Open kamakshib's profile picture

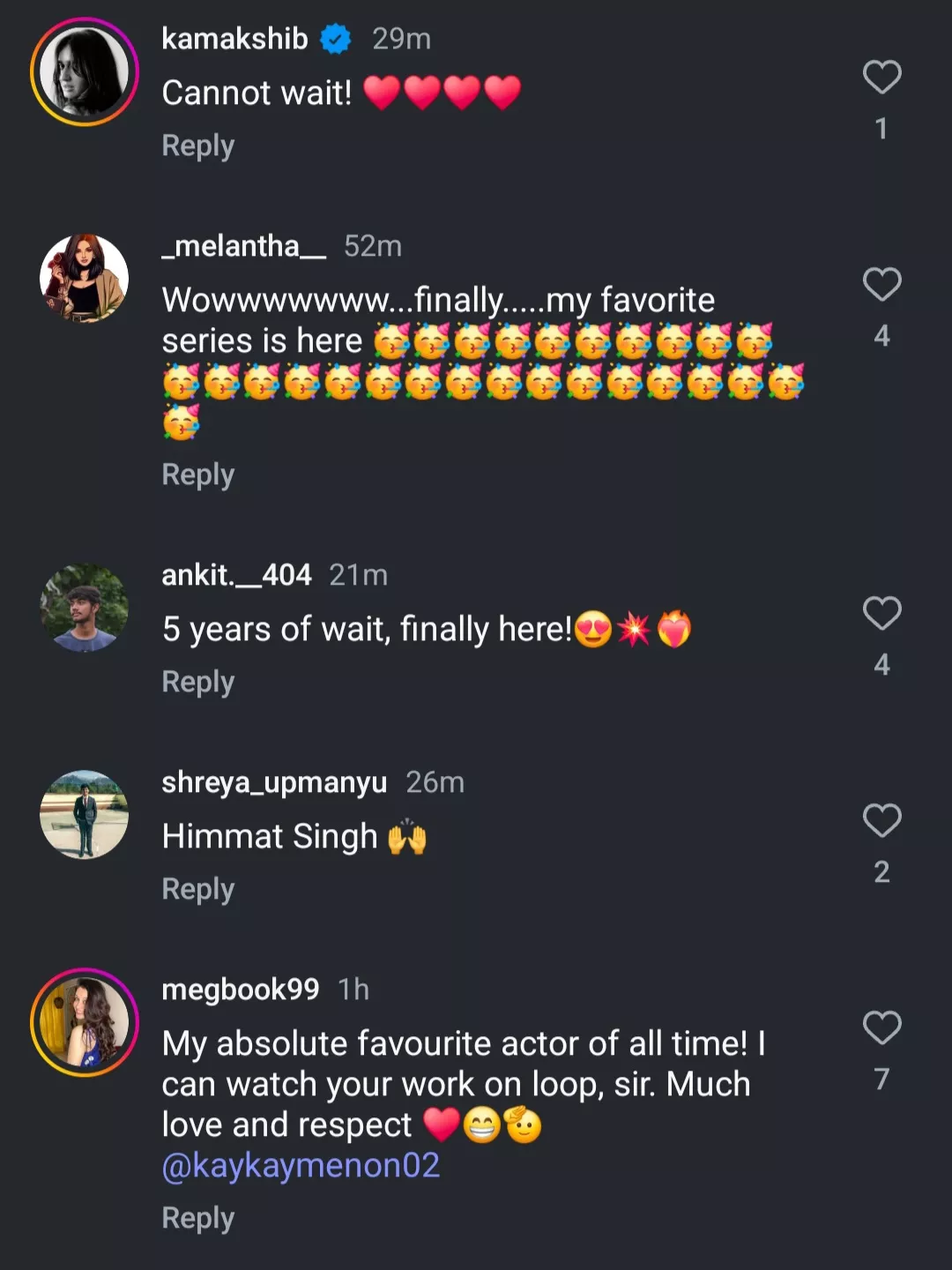[85, 72]
